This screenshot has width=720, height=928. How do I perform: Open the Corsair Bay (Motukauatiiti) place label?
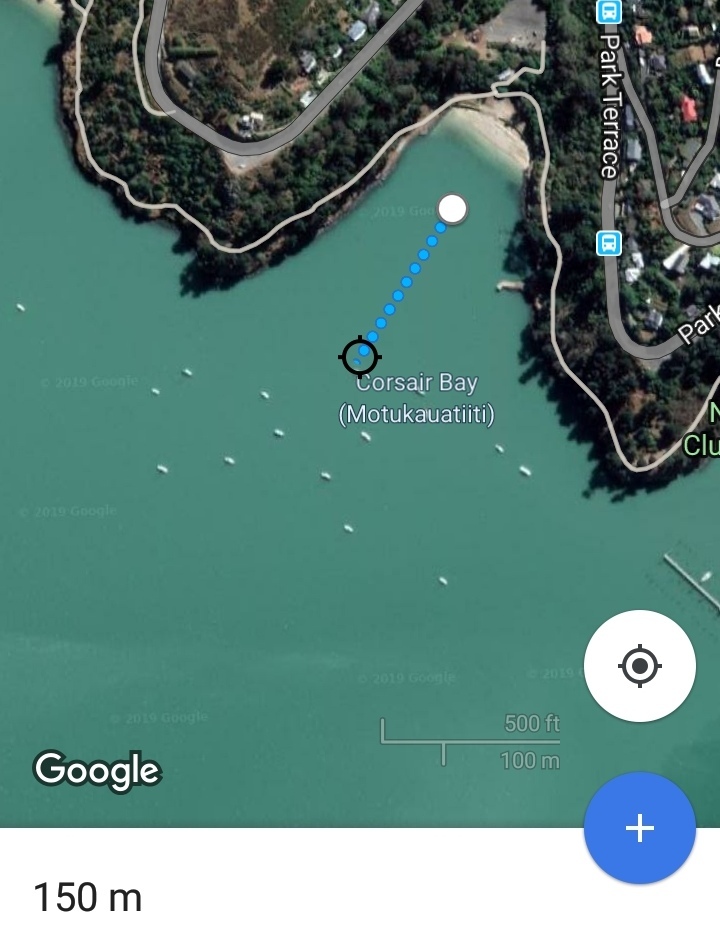tap(417, 398)
